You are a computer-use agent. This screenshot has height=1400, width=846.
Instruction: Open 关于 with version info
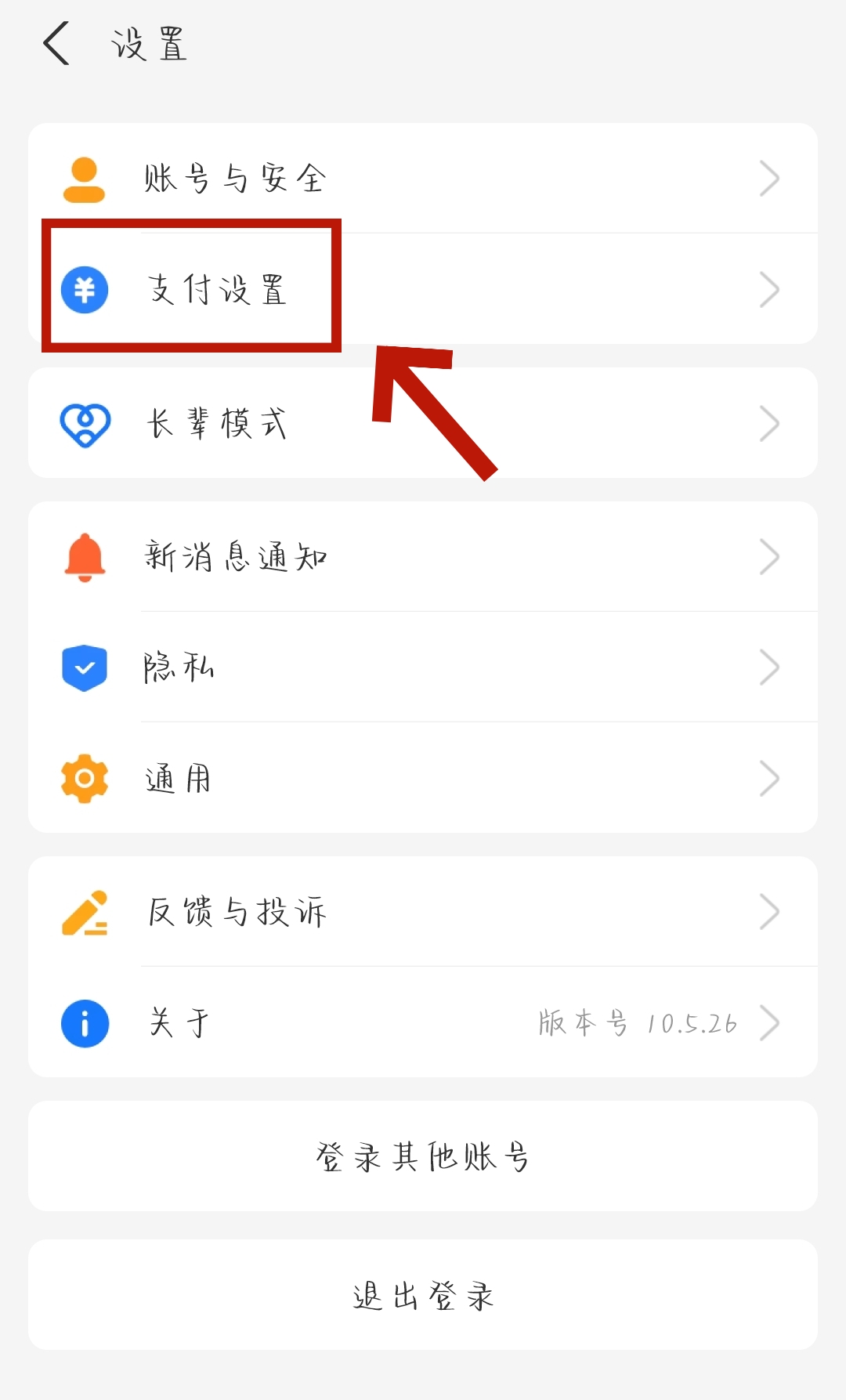point(423,1023)
